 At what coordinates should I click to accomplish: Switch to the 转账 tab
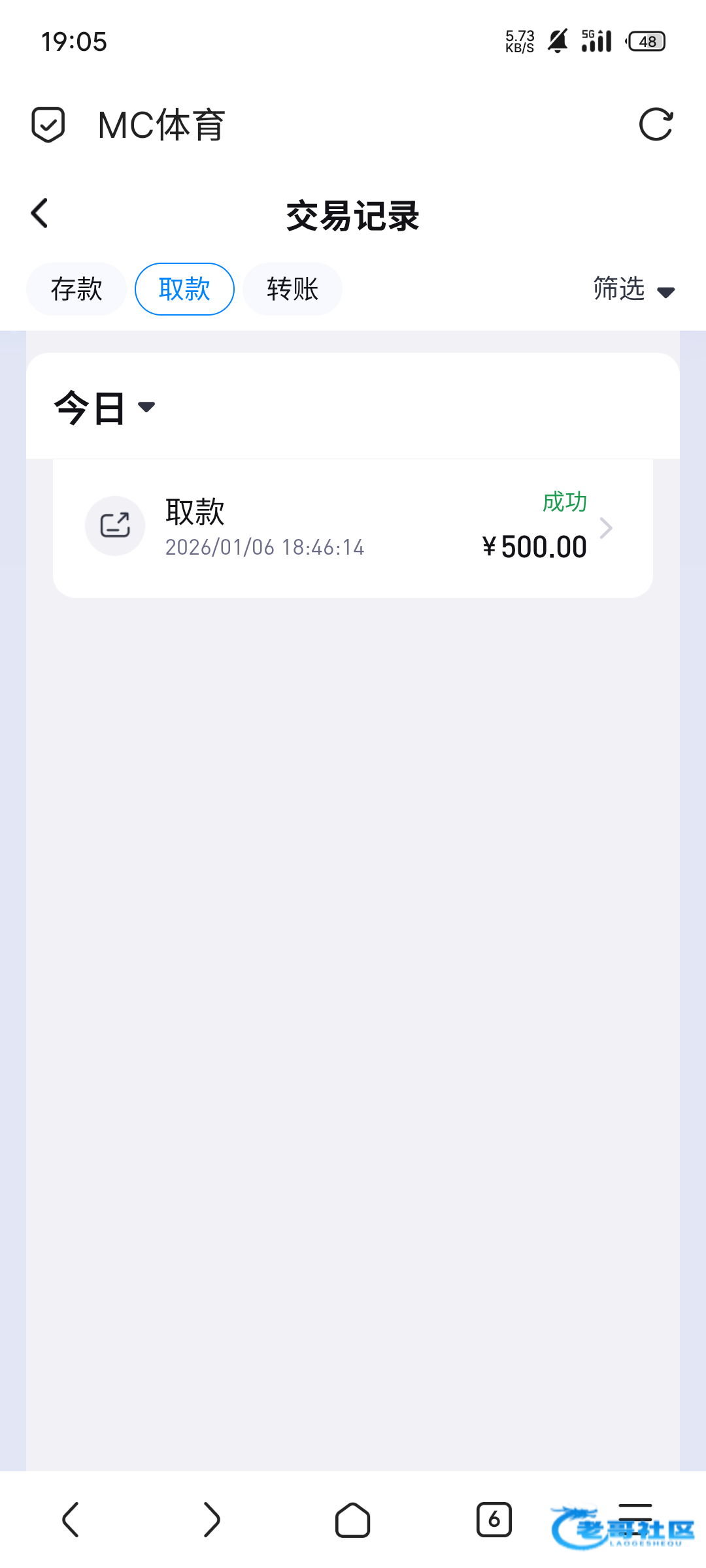292,289
